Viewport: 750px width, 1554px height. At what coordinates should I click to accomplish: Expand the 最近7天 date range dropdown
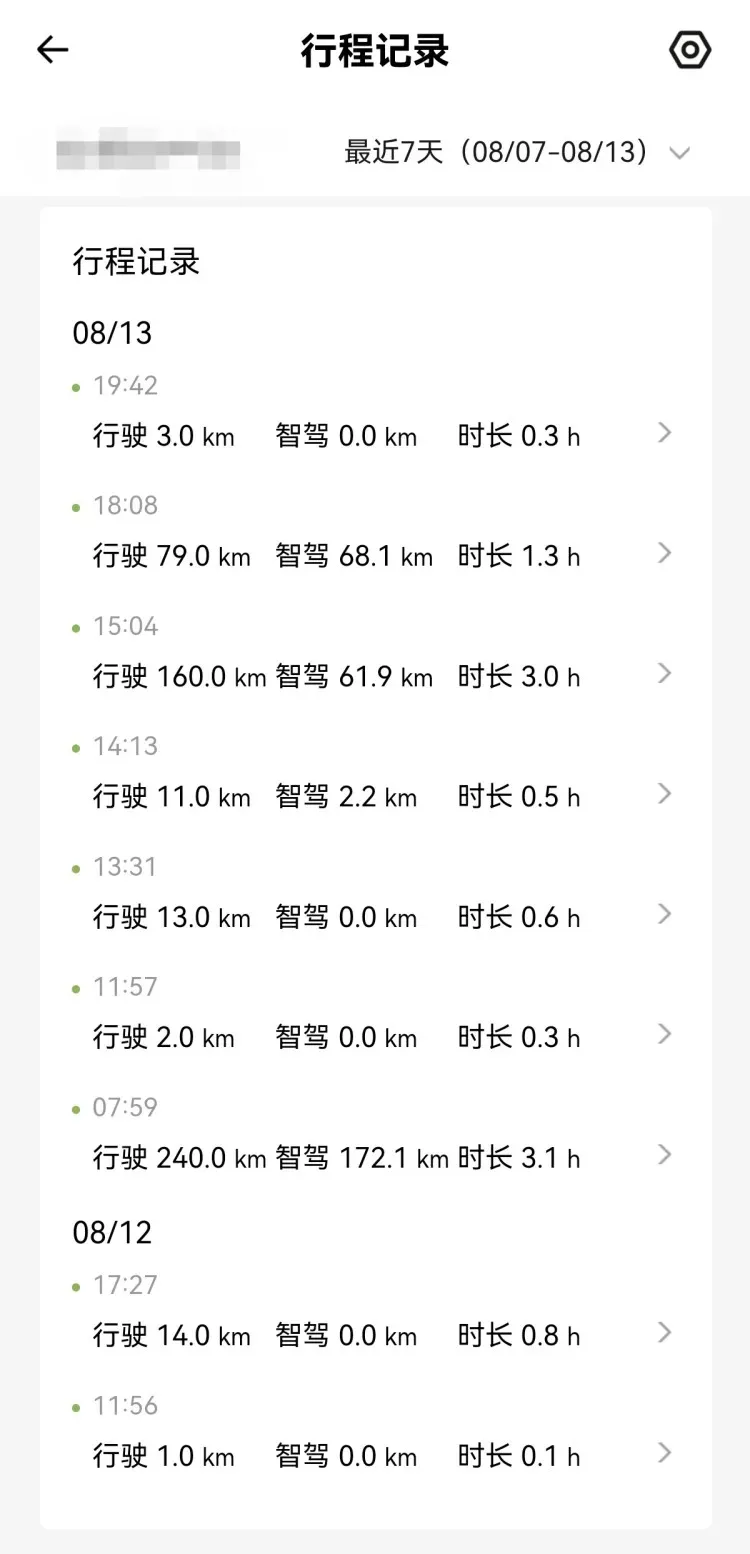coord(517,152)
